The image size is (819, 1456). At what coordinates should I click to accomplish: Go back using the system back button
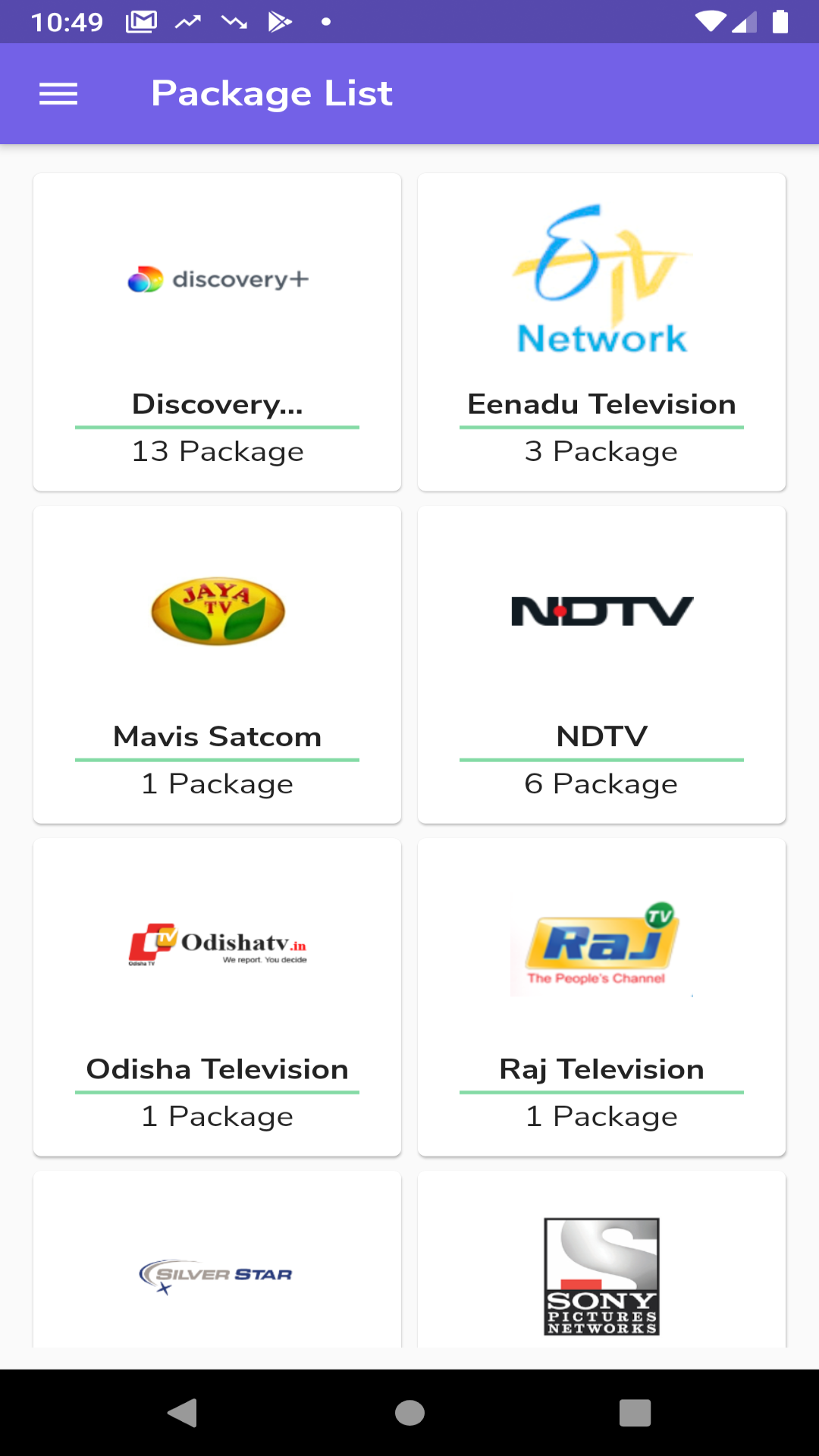point(183,1413)
